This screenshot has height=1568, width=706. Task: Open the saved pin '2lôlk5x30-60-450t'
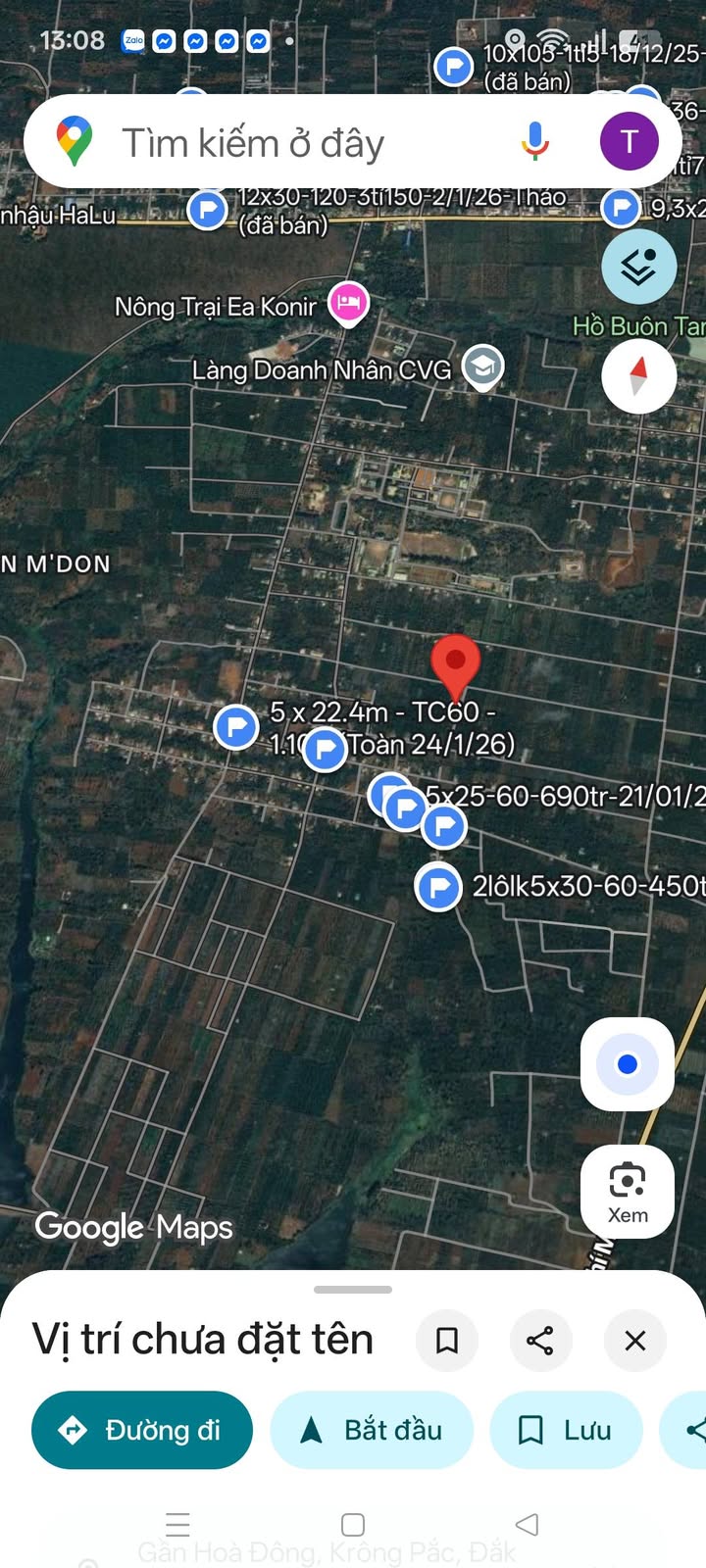(438, 887)
